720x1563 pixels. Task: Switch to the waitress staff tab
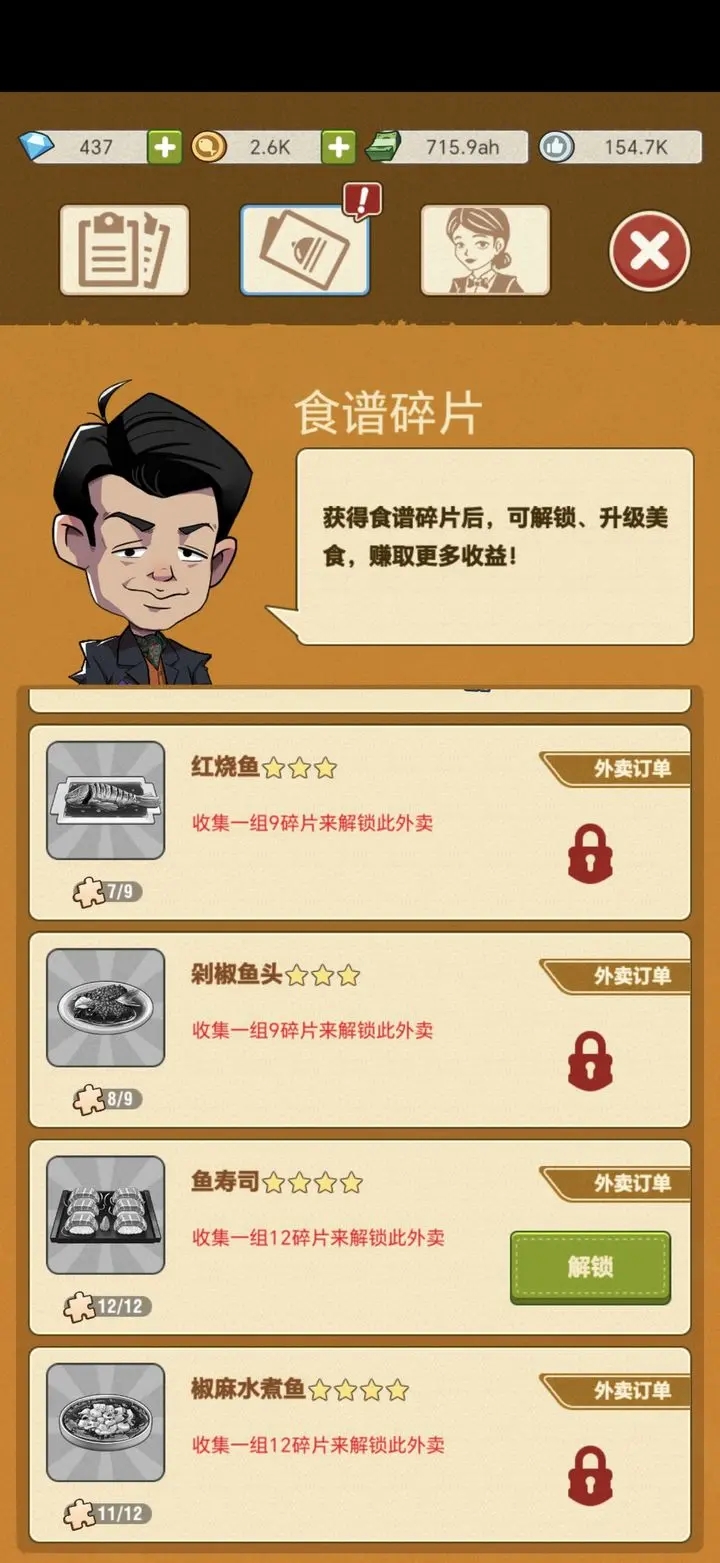(x=485, y=250)
